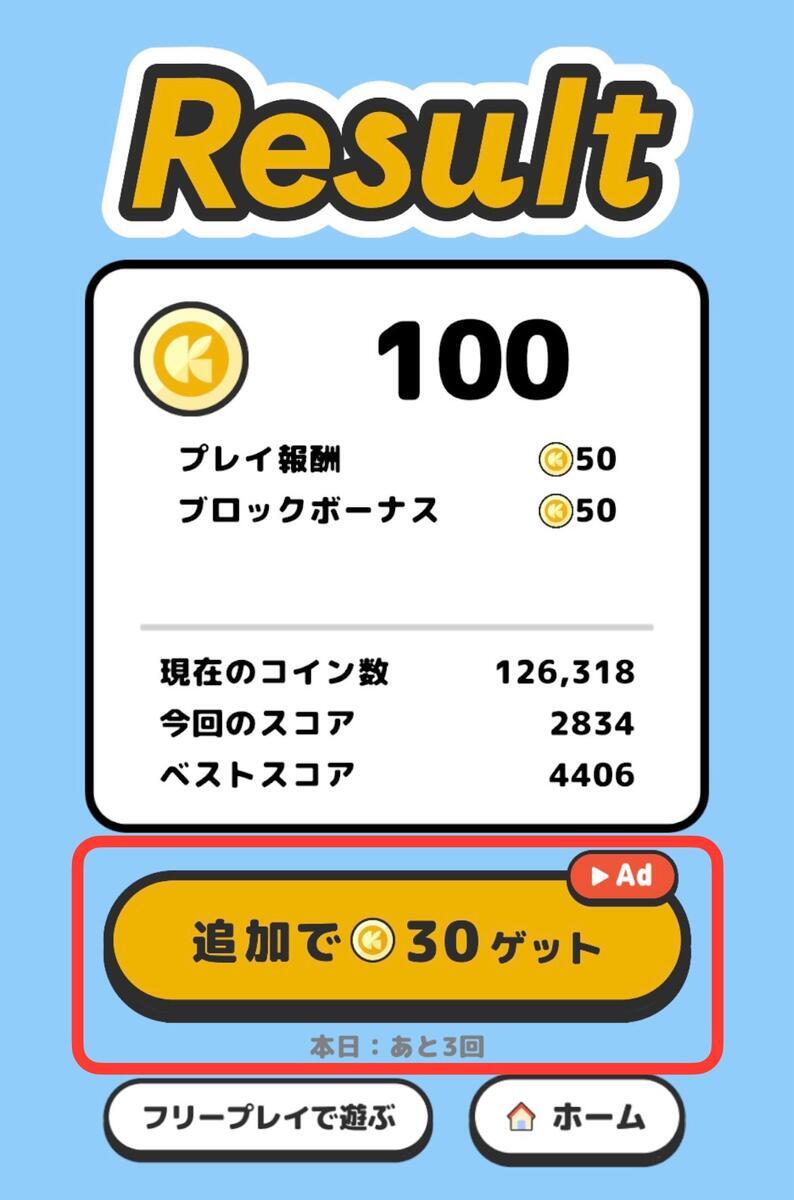Tap the フリープレイで遊ぶ button
Viewport: 794px width, 1200px height.
[x=269, y=1117]
